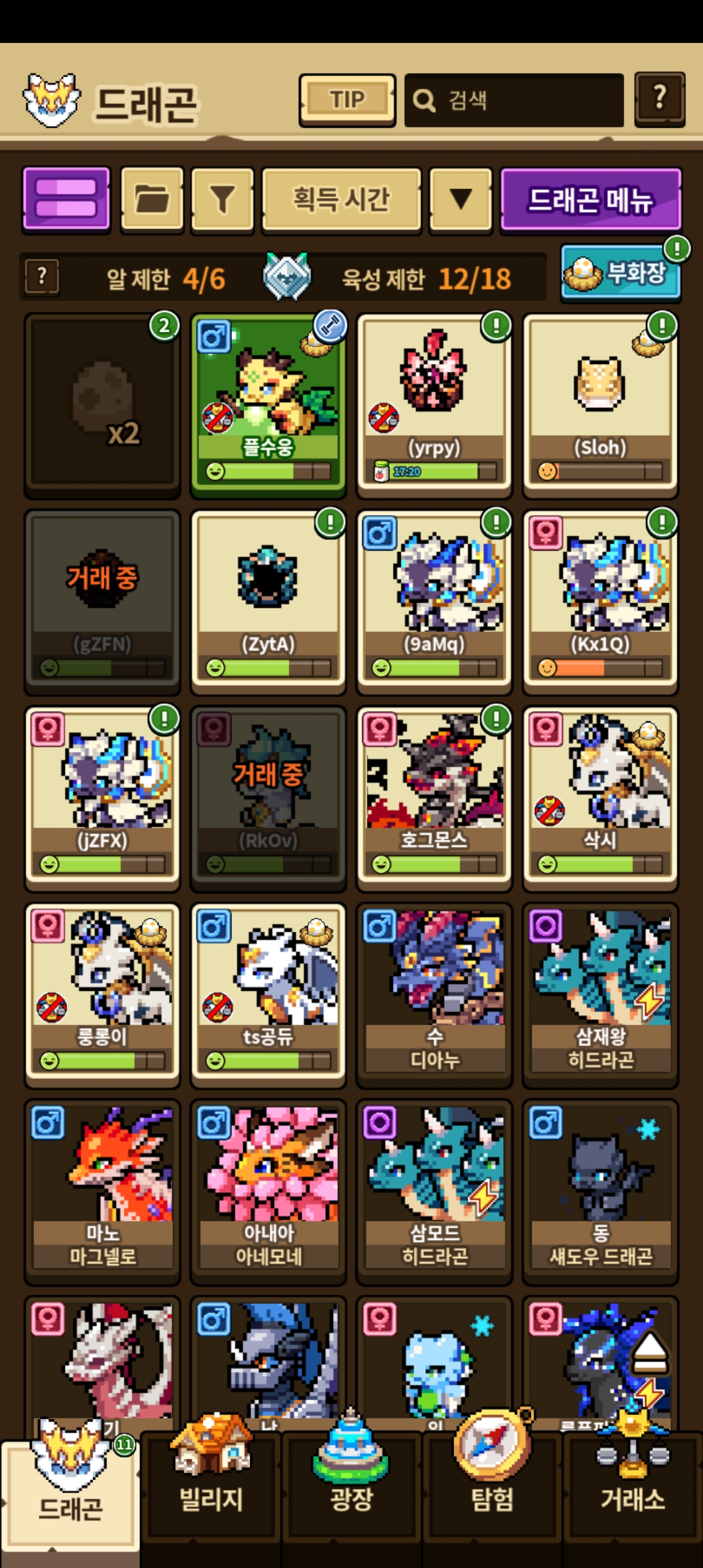
Task: Toggle the purple list view layout button
Action: click(x=66, y=198)
